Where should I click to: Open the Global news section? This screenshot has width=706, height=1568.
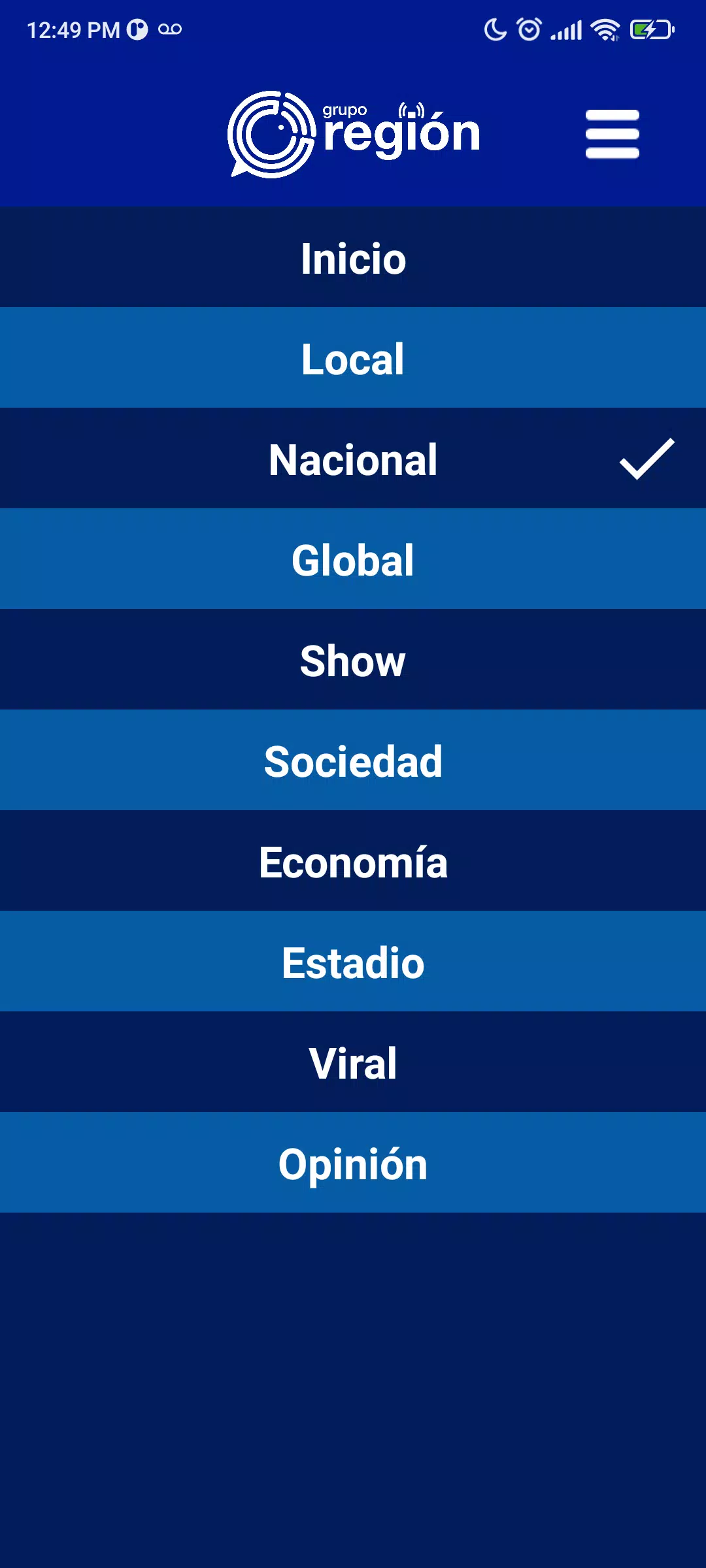click(x=353, y=560)
